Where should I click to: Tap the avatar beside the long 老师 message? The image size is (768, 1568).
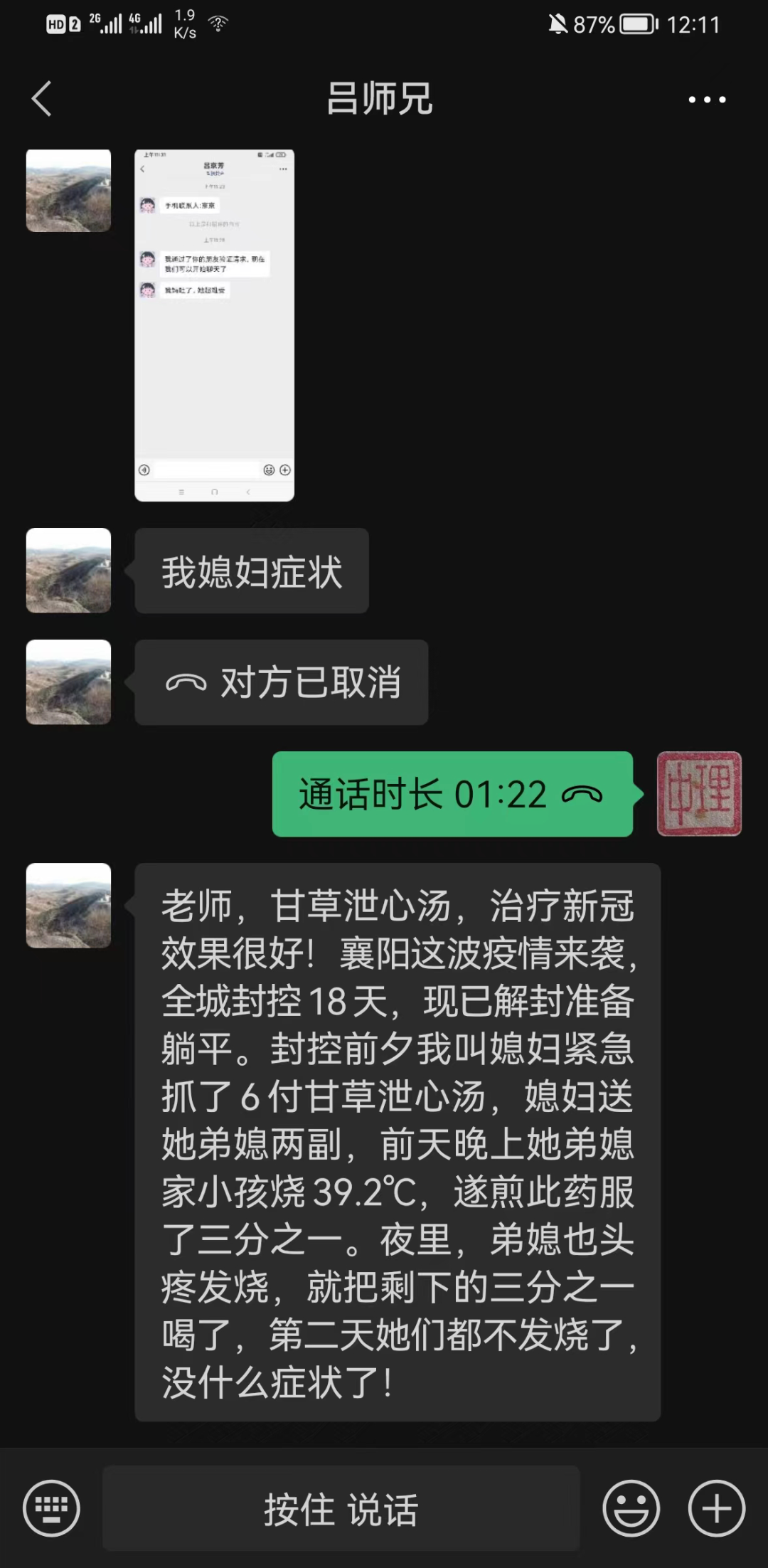point(68,905)
